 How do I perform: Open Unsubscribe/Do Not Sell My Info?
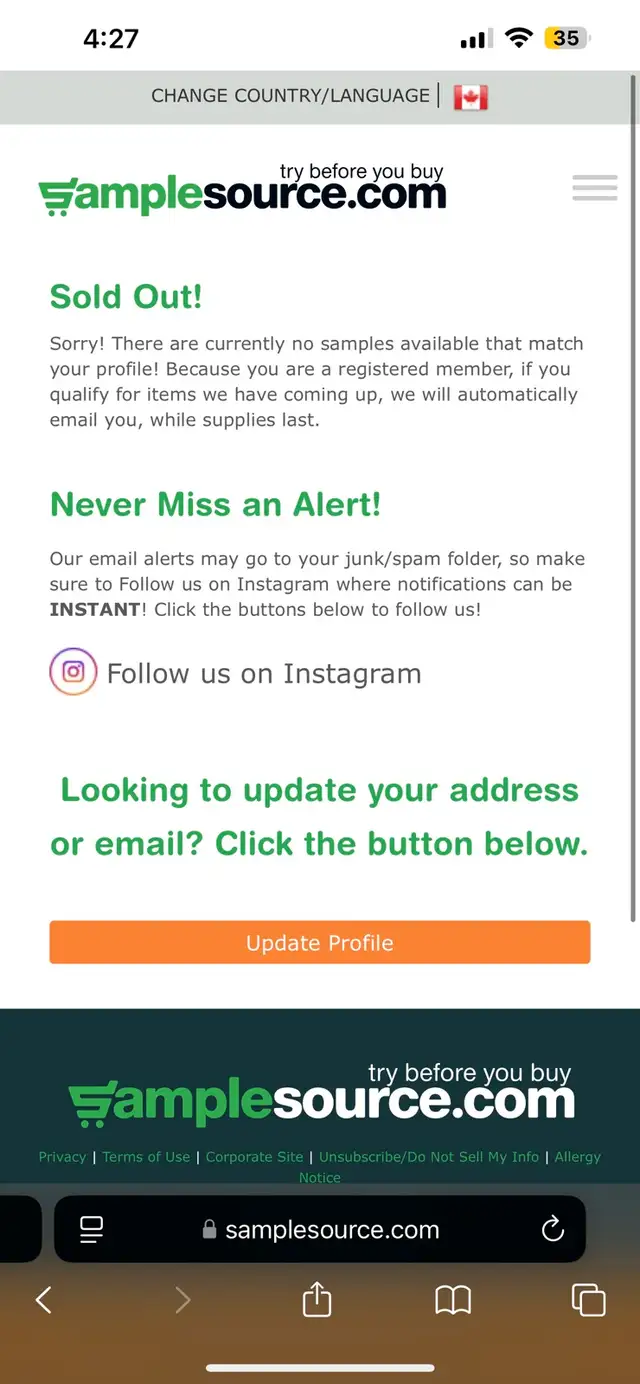429,1157
